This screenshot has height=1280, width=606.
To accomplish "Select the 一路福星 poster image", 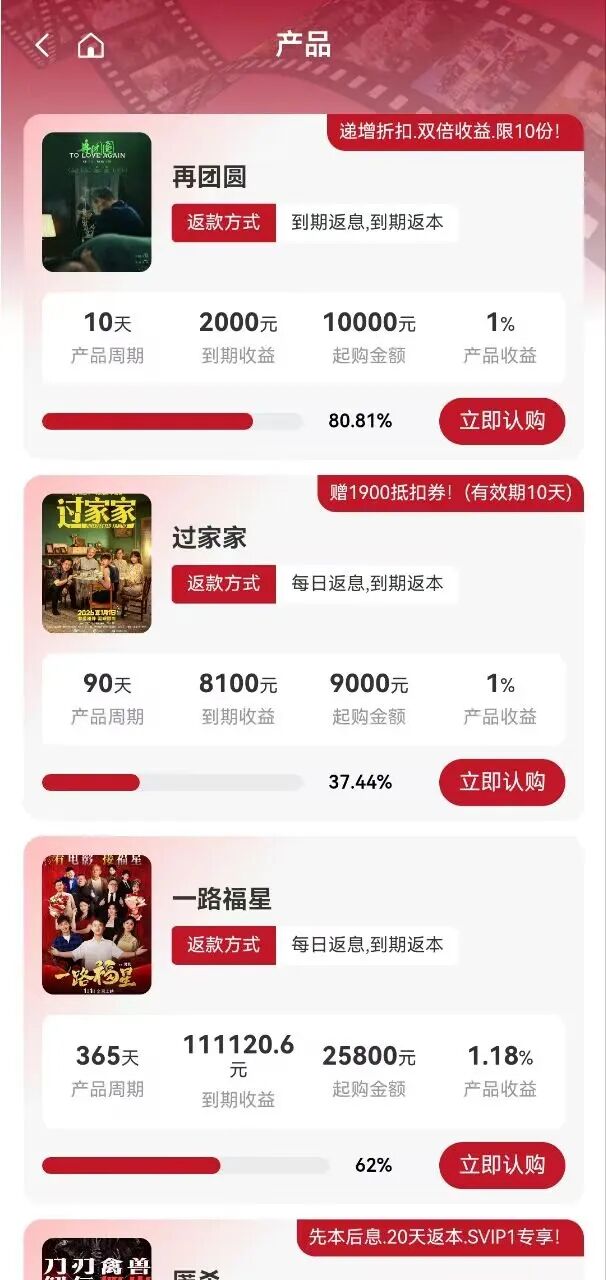I will click(97, 925).
